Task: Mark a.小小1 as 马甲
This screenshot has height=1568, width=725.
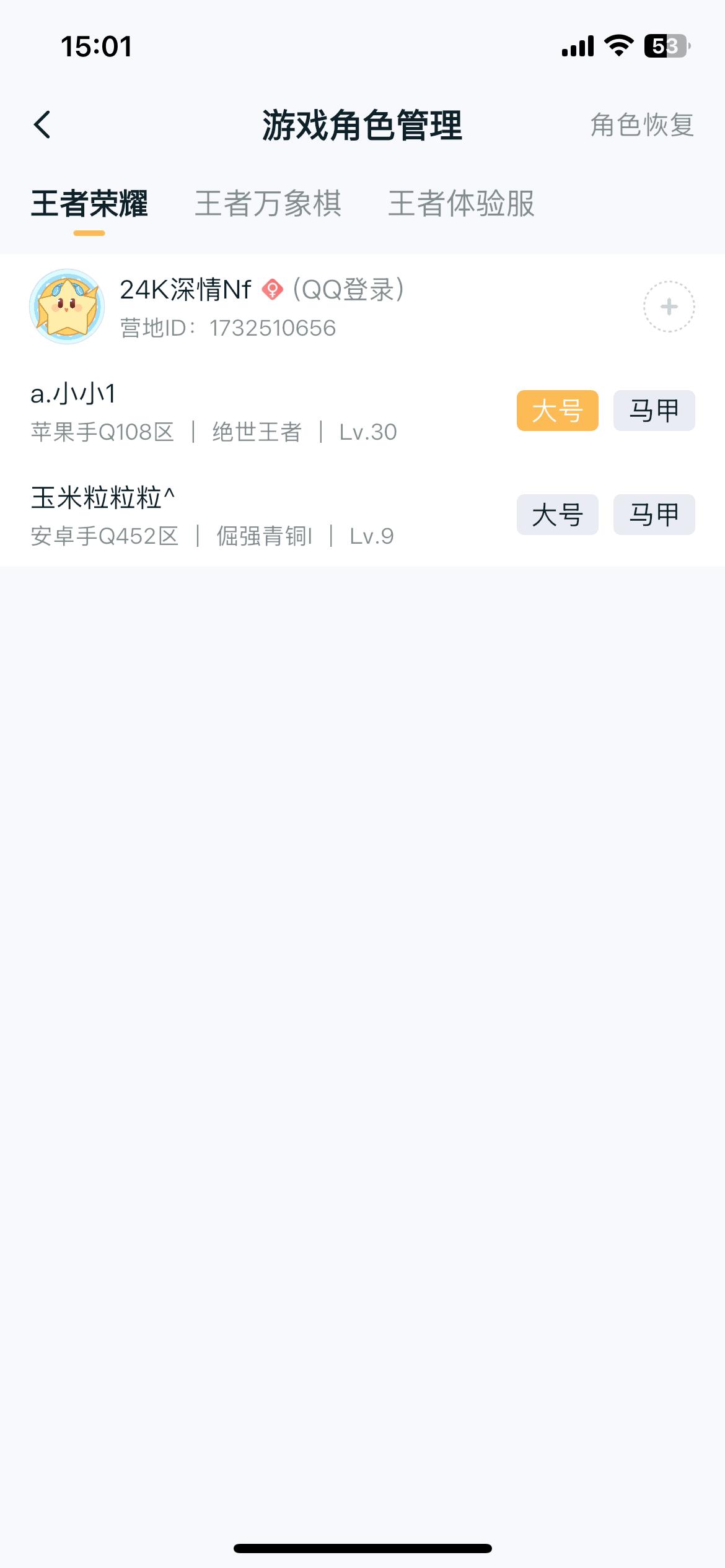Action: pyautogui.click(x=654, y=411)
